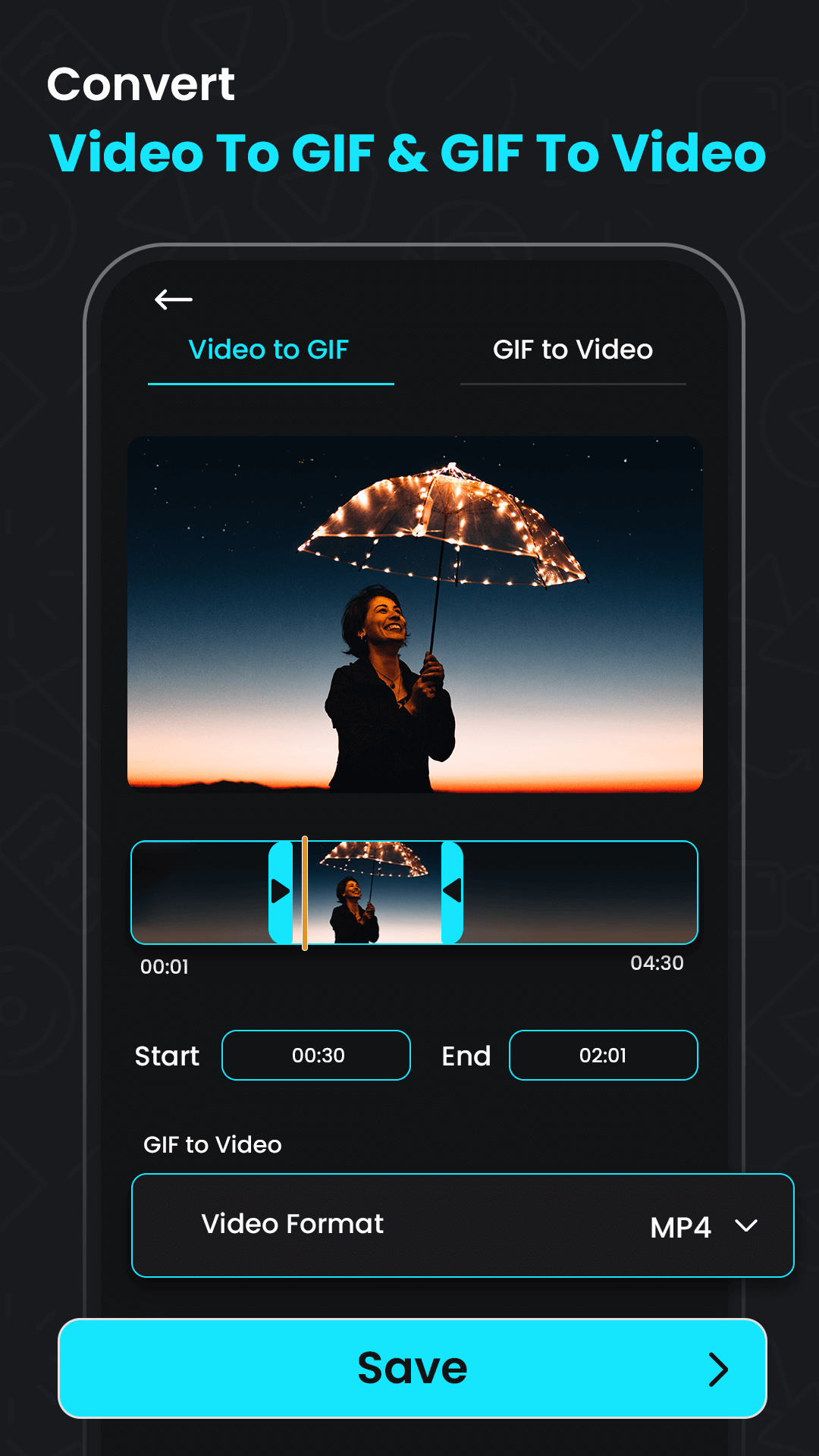Select the left trim handle triangle

pos(281,893)
